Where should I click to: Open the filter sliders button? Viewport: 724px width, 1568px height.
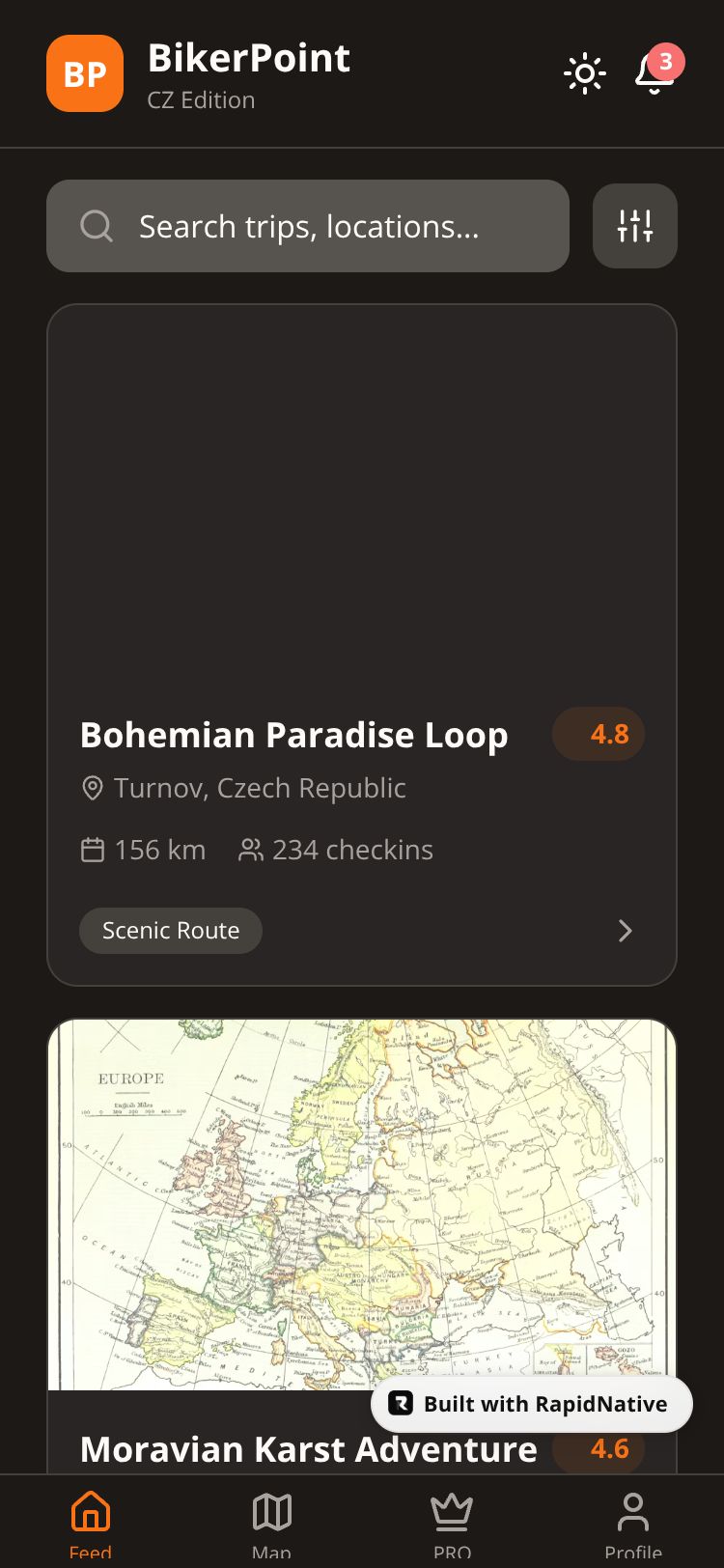(634, 226)
